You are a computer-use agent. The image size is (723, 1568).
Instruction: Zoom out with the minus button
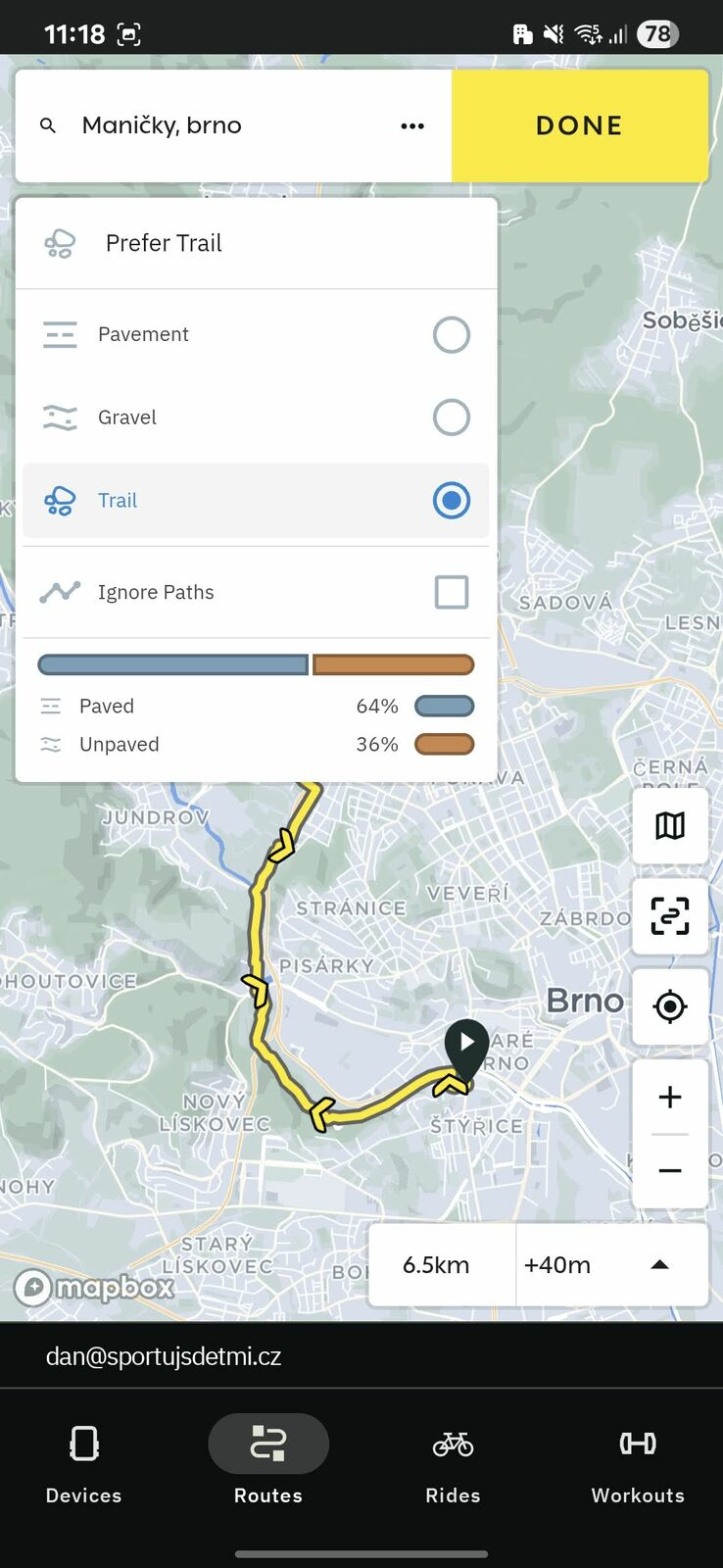point(670,1171)
